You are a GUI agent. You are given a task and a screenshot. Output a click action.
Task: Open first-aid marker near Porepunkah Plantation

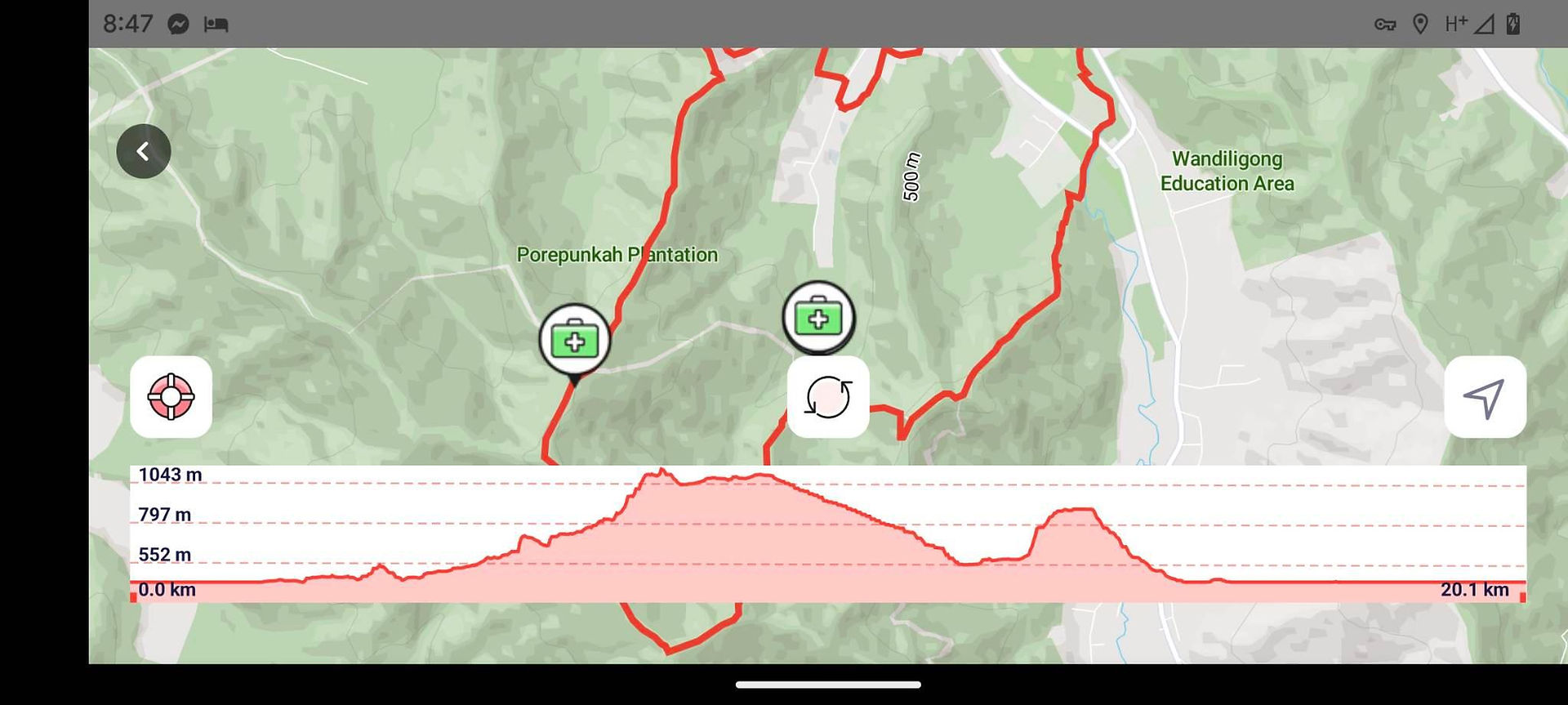pyautogui.click(x=575, y=341)
